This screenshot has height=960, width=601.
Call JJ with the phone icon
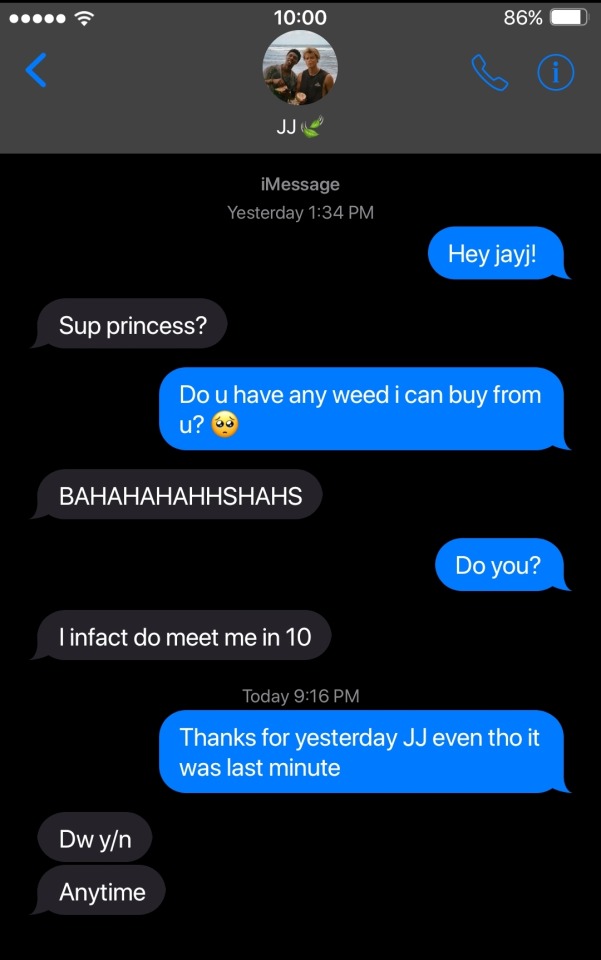[489, 72]
